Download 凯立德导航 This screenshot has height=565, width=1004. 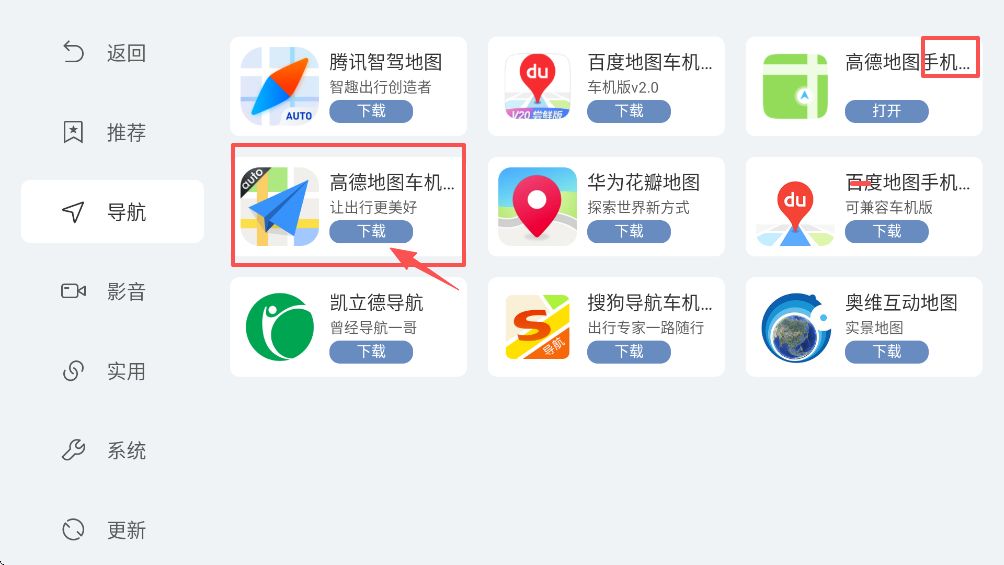[371, 351]
